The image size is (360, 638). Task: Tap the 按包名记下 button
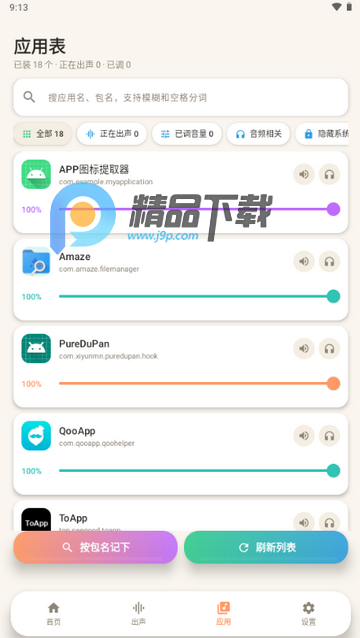(96, 547)
